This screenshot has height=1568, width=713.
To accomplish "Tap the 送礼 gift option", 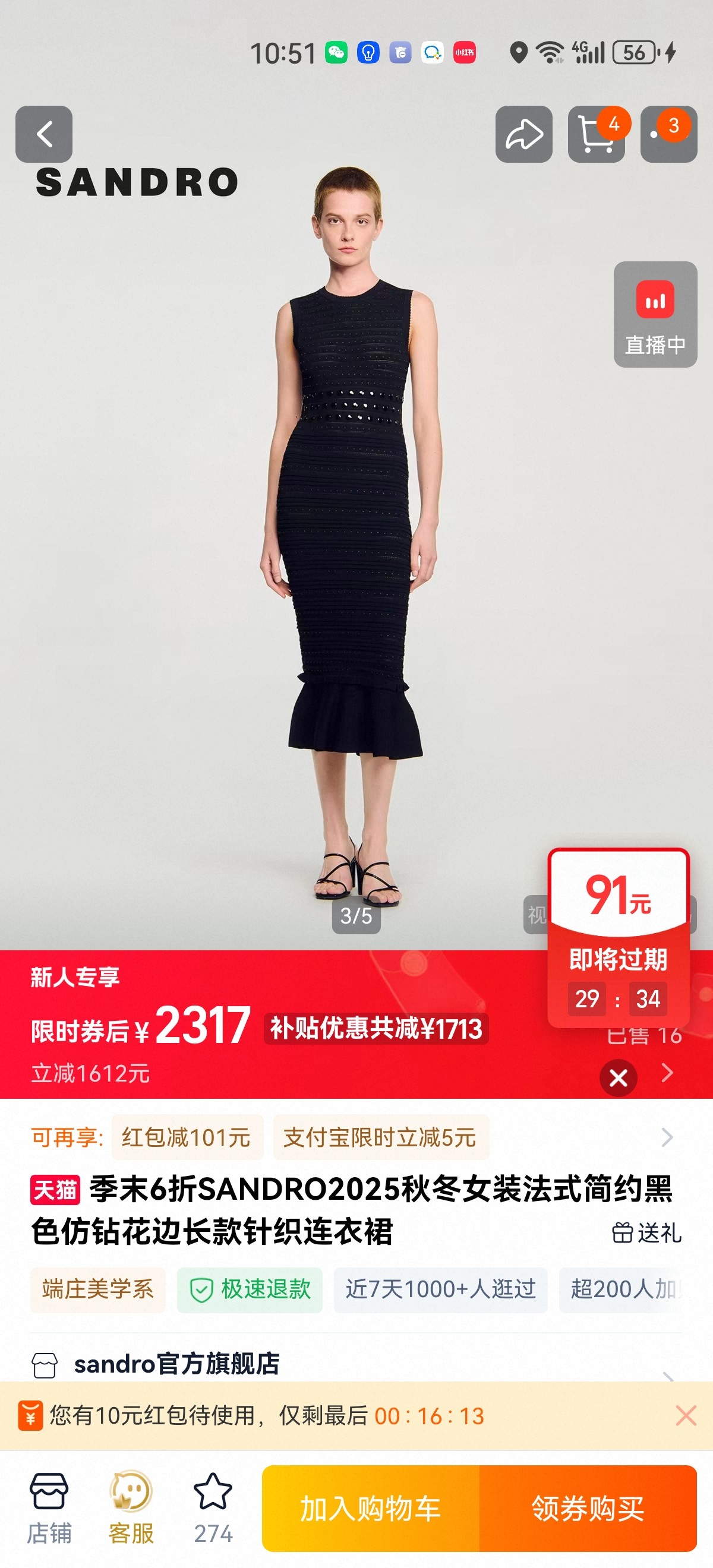I will pyautogui.click(x=646, y=1233).
